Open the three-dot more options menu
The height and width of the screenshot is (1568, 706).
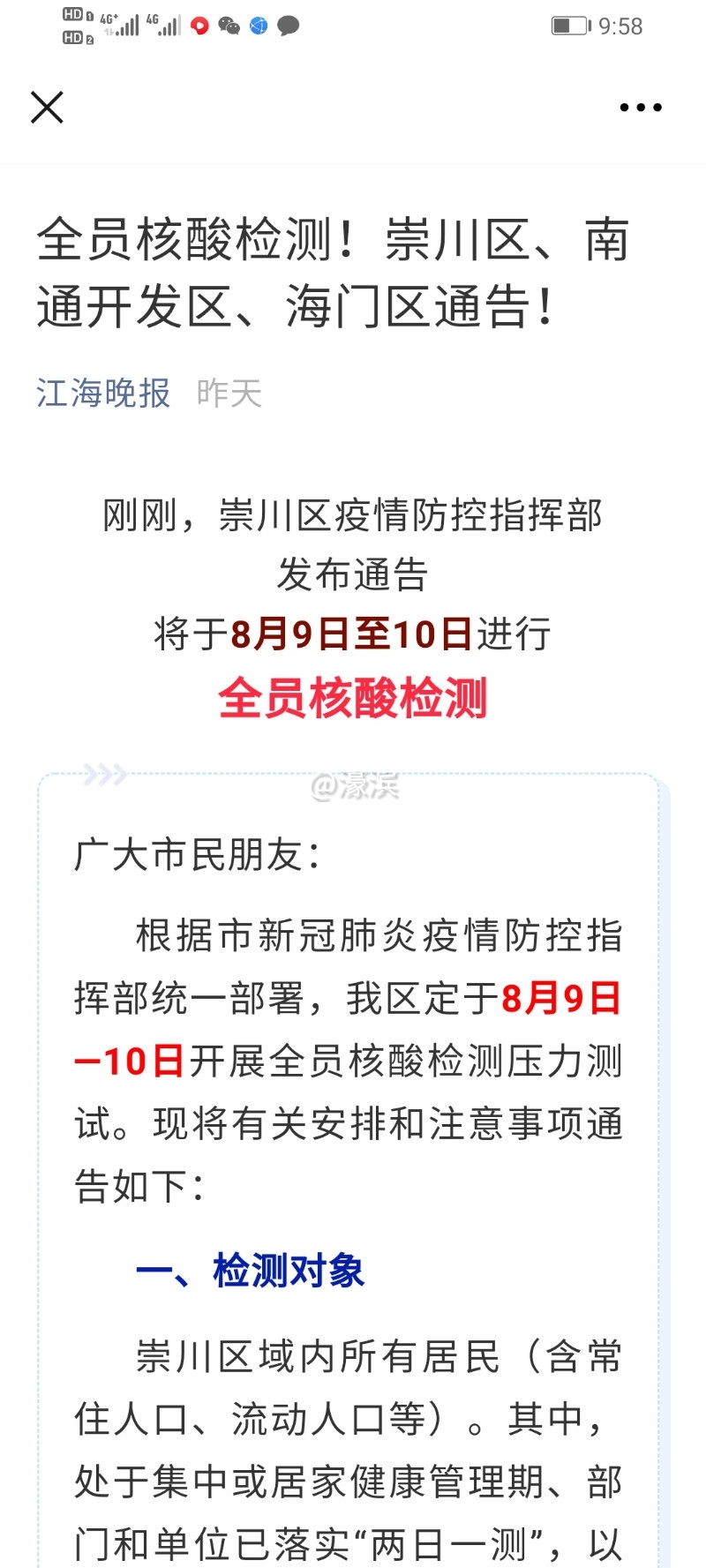(x=640, y=108)
